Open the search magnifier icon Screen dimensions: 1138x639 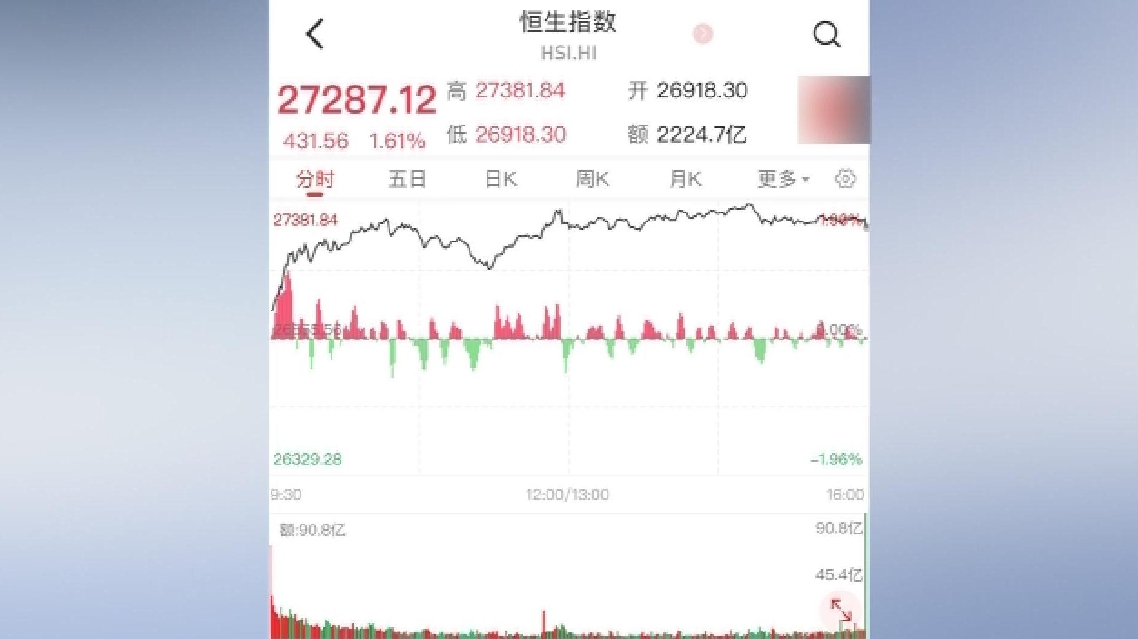tap(826, 34)
